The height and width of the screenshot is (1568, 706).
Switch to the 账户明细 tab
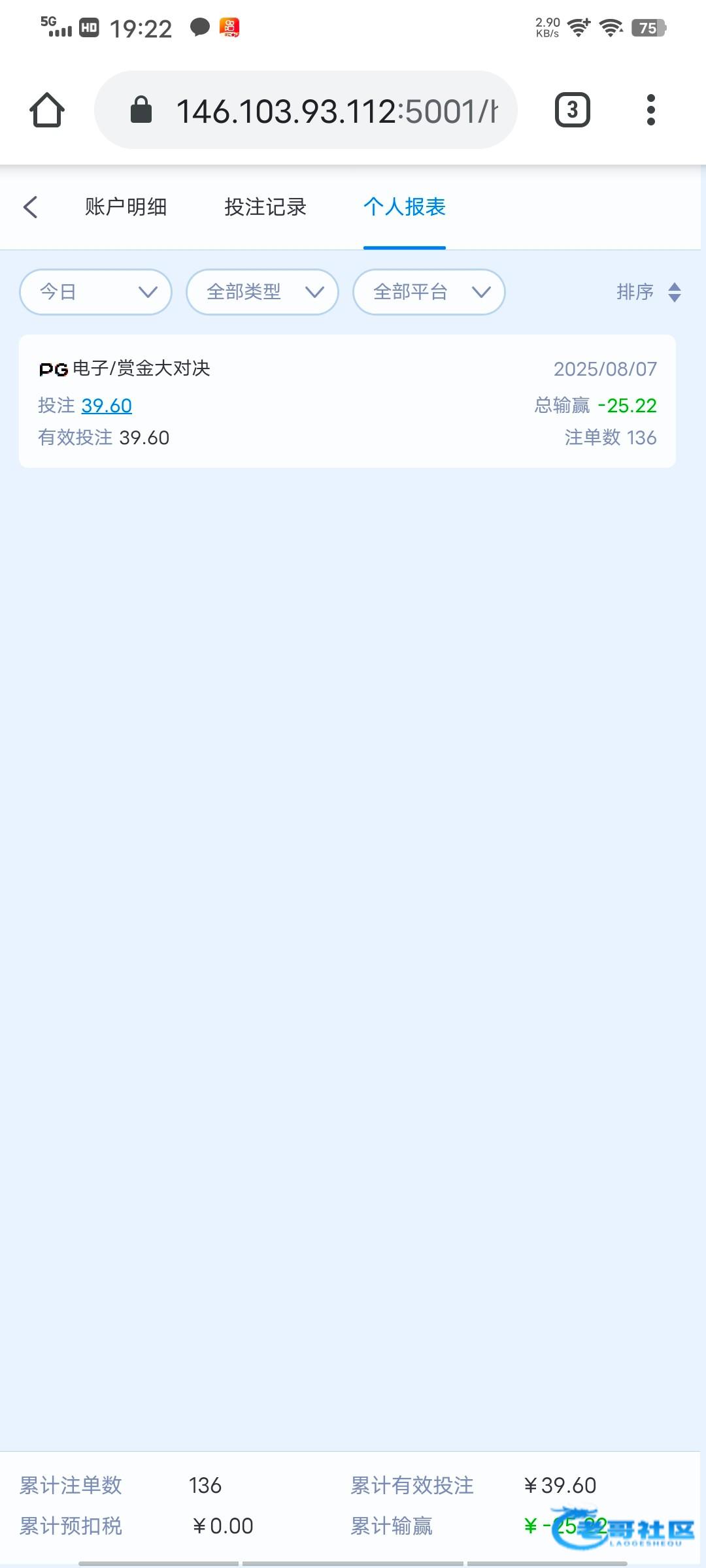pos(126,207)
